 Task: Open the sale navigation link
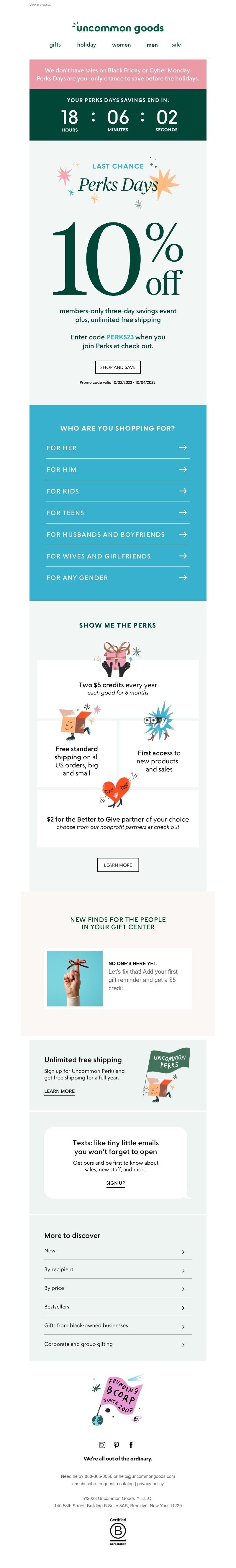tap(176, 44)
